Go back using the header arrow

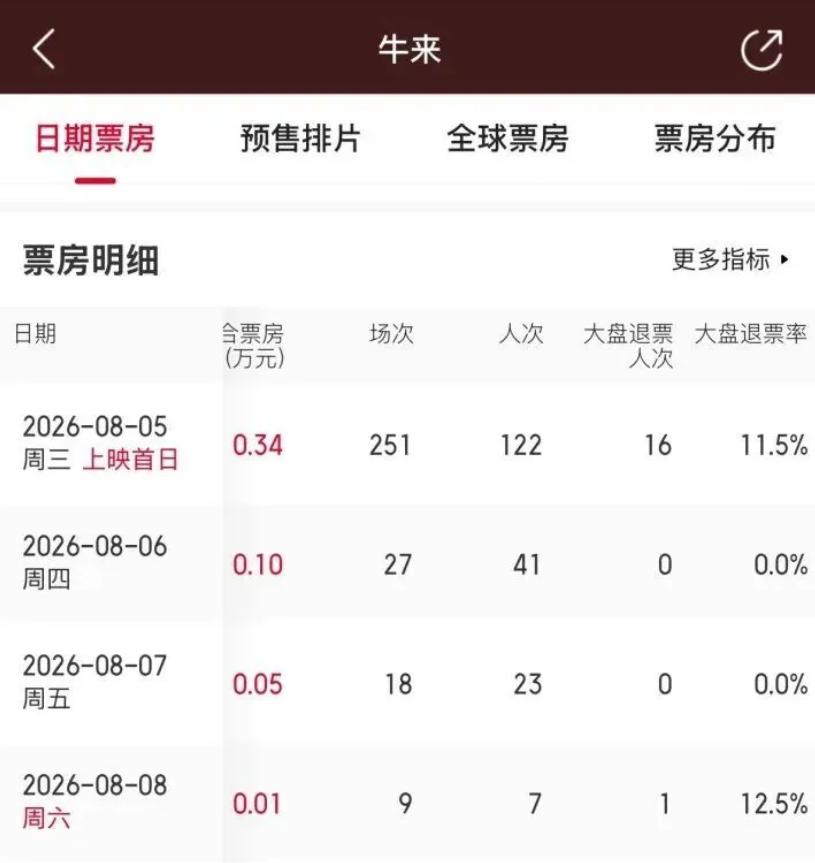44,49
